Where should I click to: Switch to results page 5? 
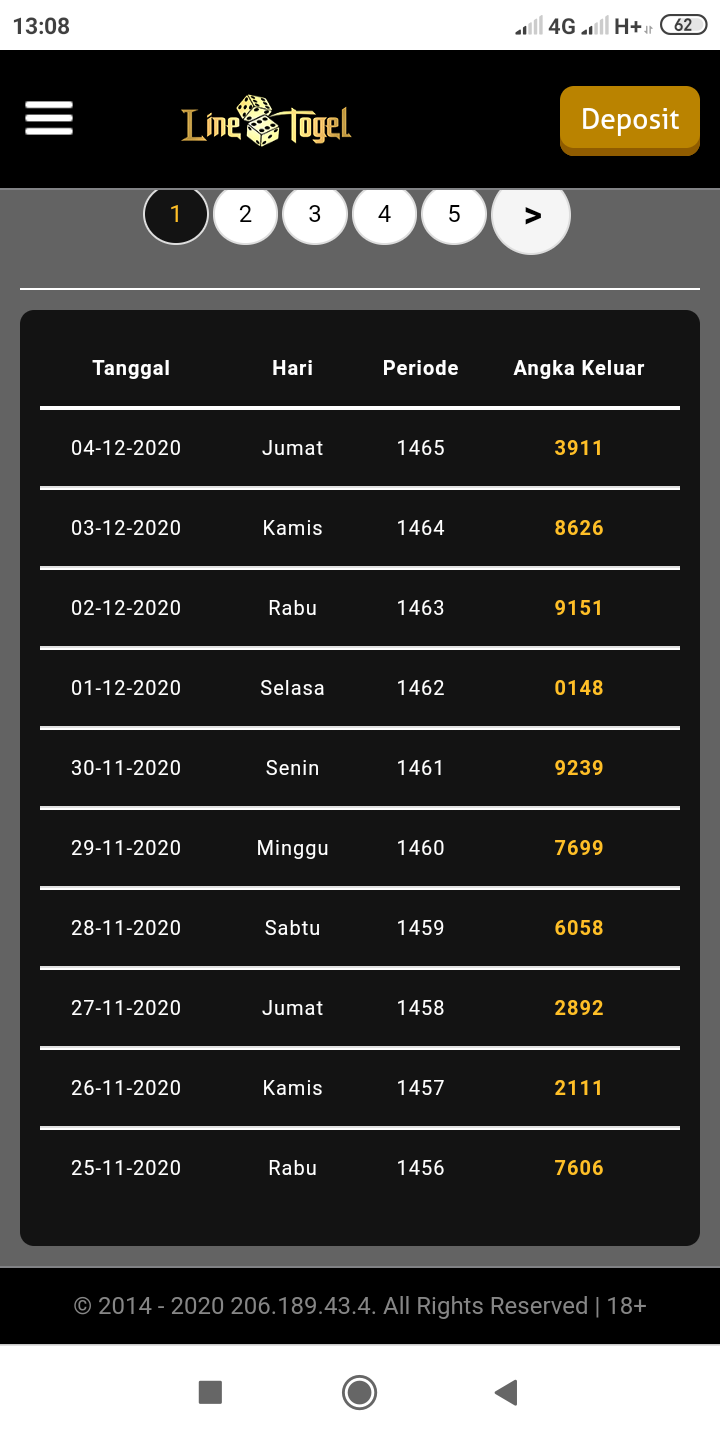click(x=454, y=214)
